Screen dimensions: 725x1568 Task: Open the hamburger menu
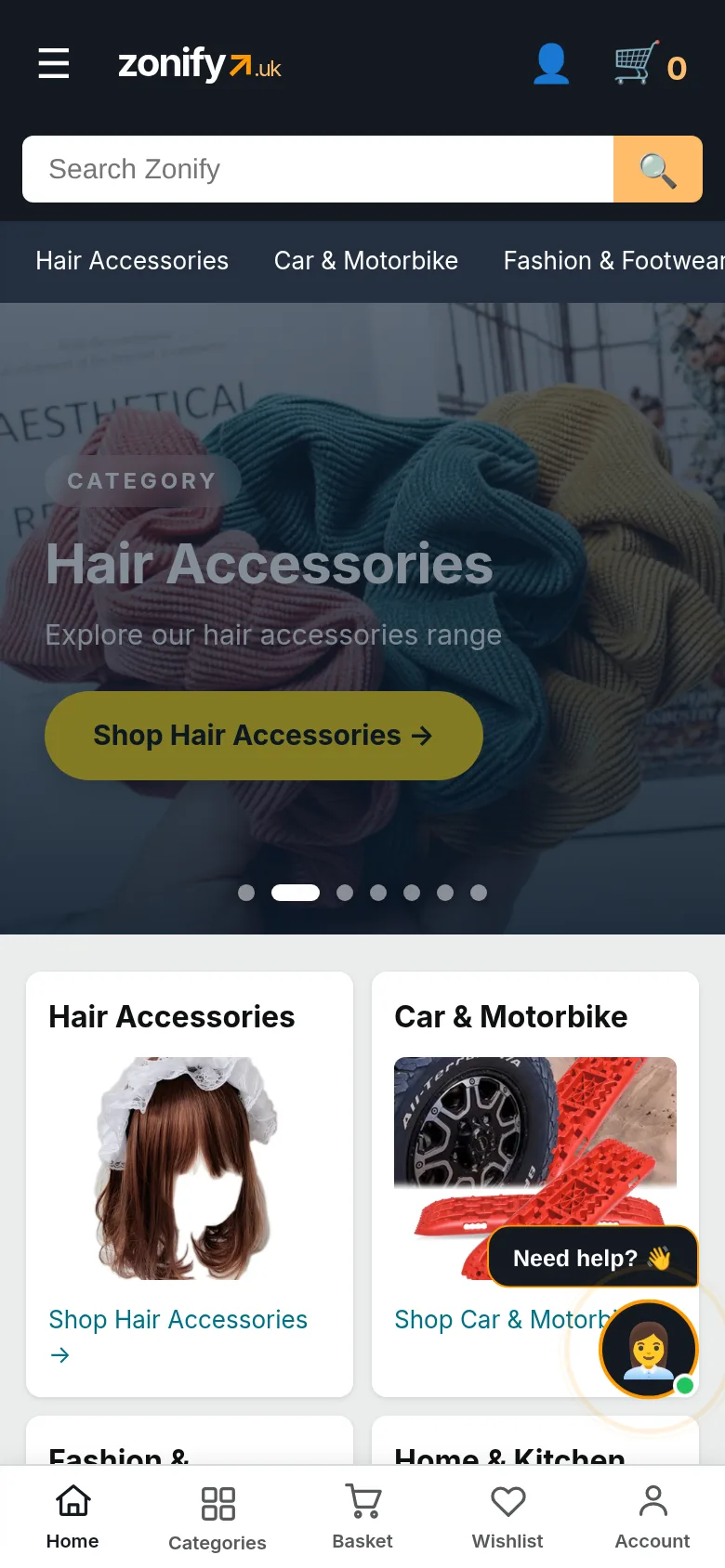[x=54, y=63]
